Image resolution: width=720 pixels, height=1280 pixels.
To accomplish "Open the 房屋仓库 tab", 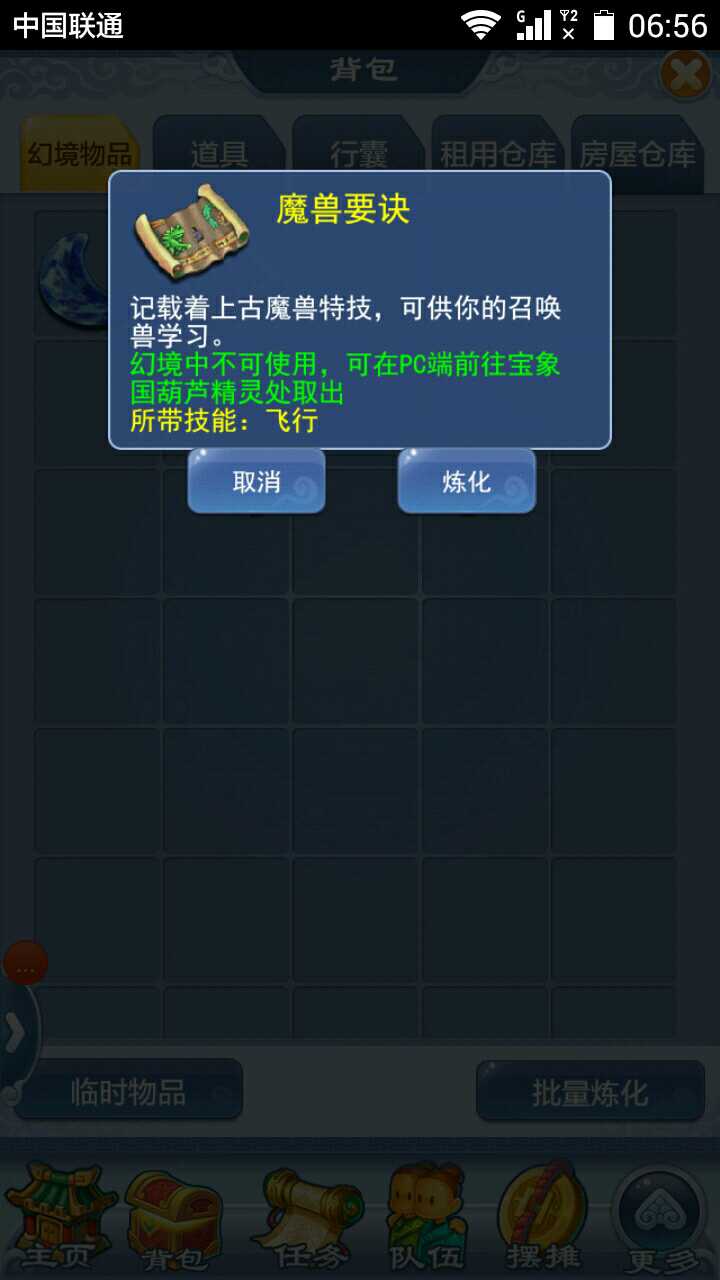I will tap(638, 155).
